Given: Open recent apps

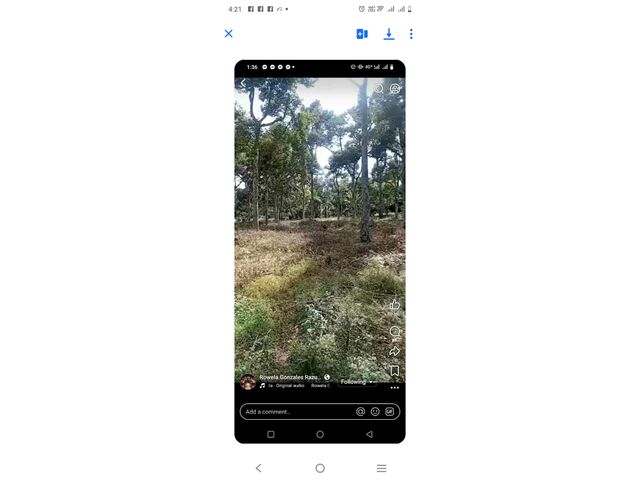Looking at the screenshot, I should point(381,468).
